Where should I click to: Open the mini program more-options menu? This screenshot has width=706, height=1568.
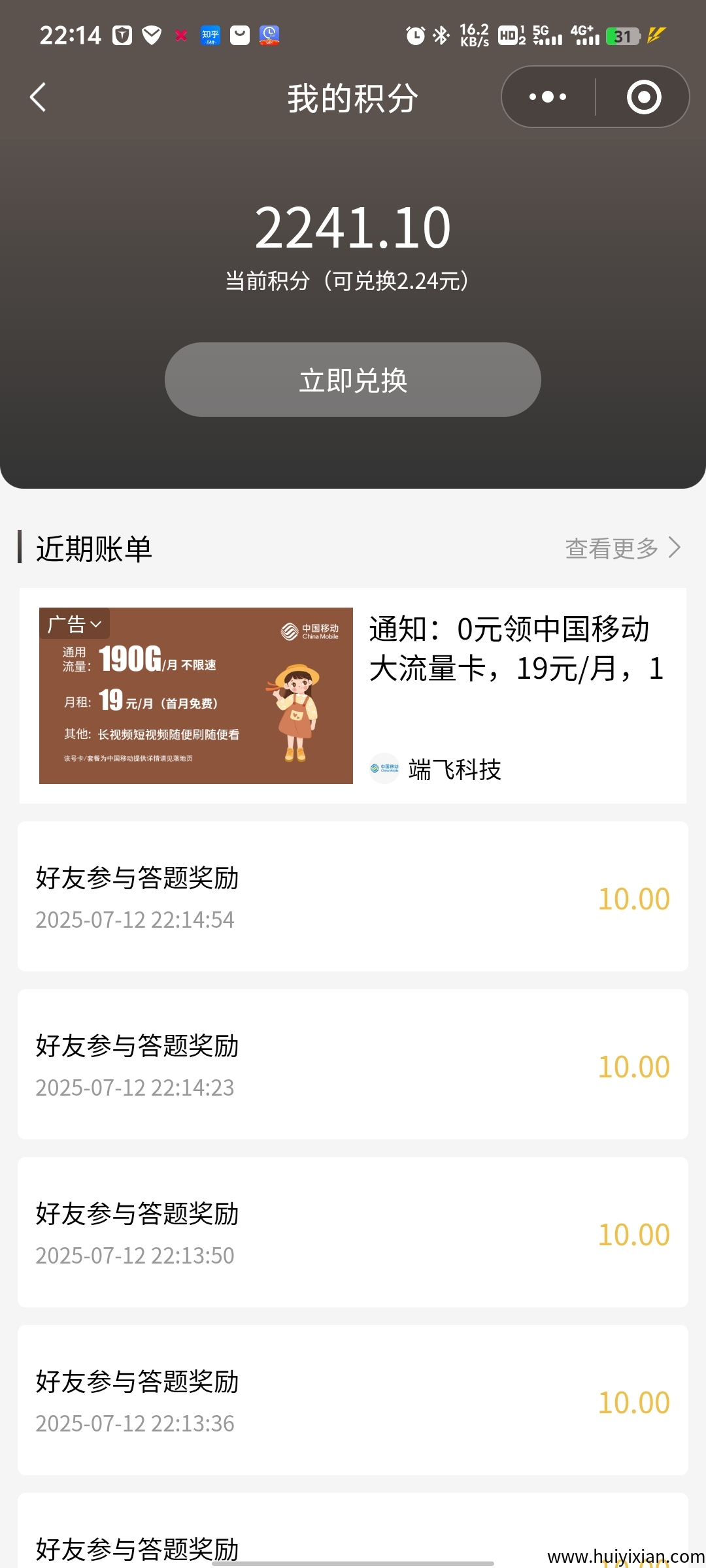point(548,97)
